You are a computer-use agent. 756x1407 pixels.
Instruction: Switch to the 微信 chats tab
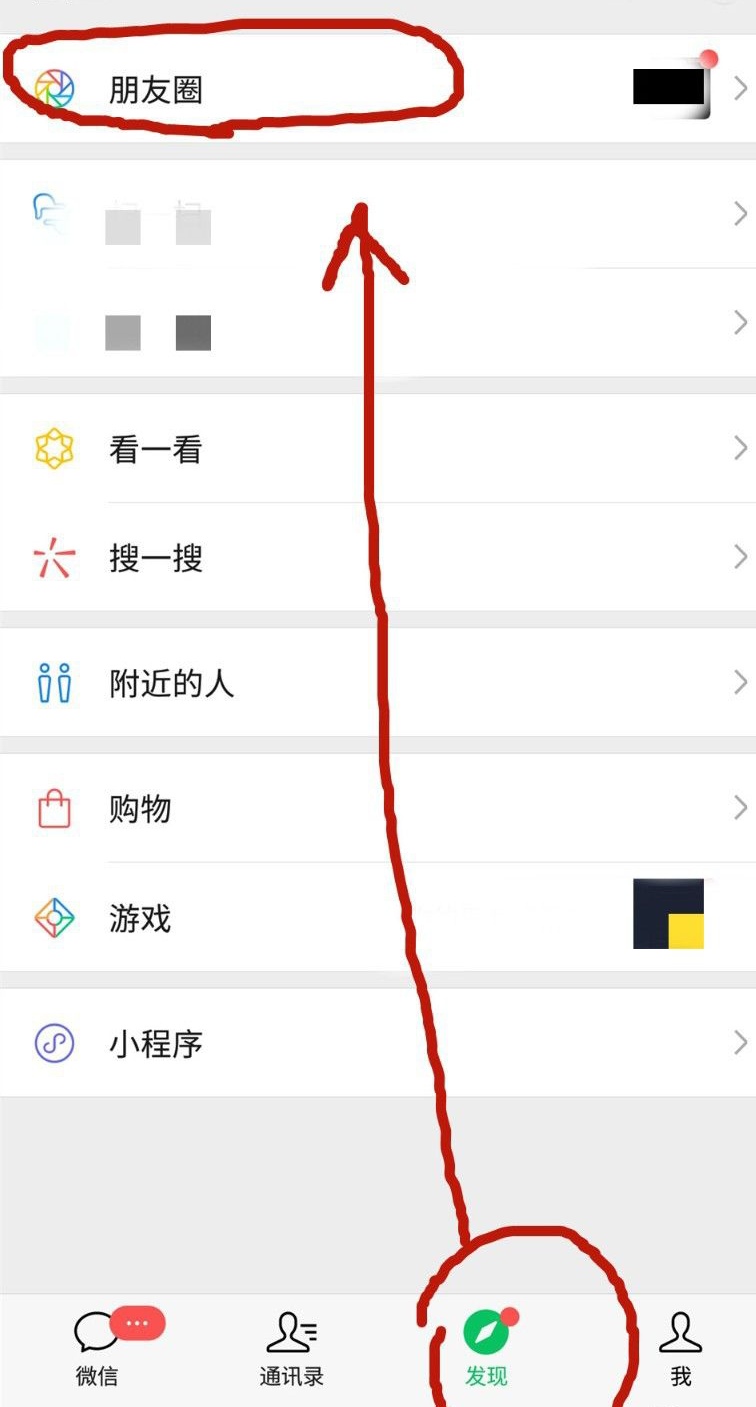[97, 1349]
